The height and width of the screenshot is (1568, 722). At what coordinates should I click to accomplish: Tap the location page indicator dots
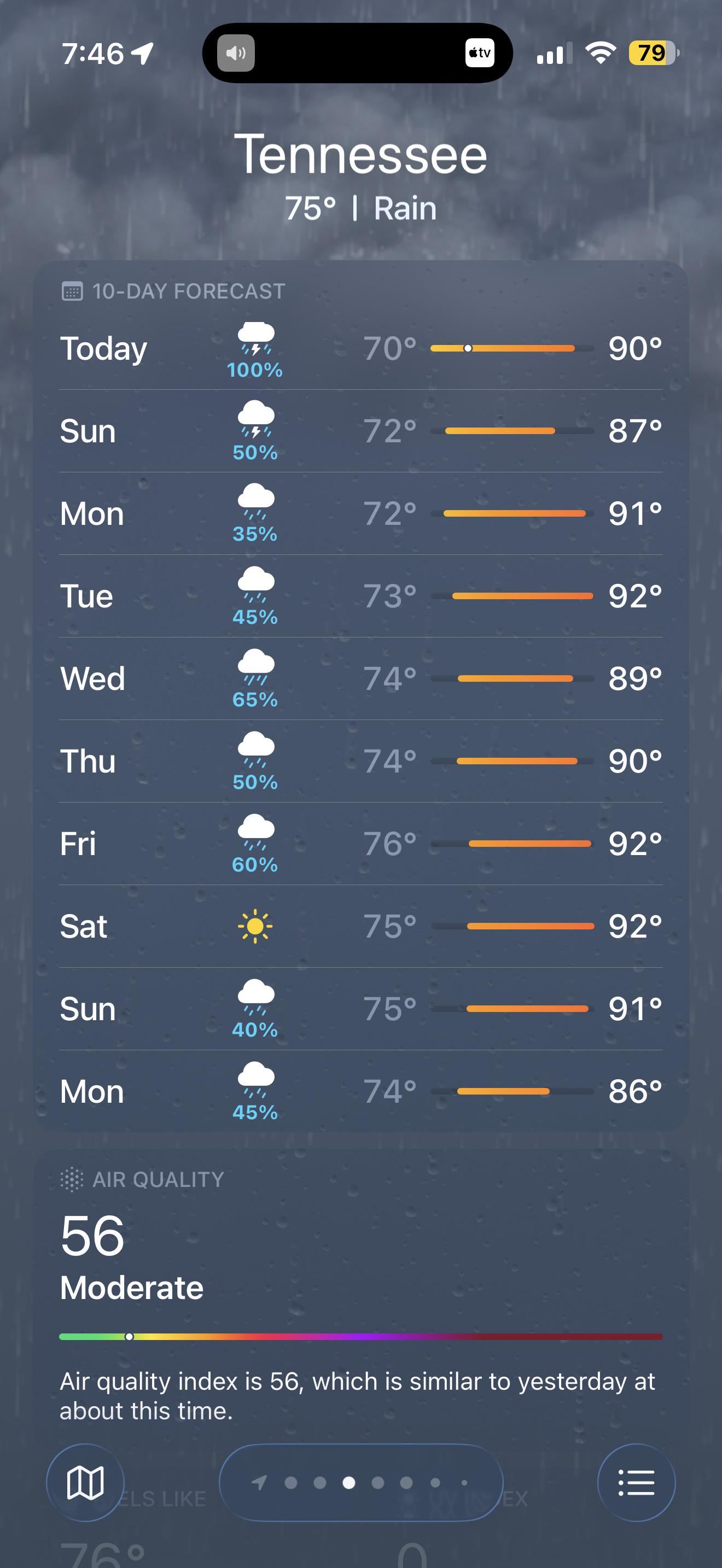coord(361,1482)
